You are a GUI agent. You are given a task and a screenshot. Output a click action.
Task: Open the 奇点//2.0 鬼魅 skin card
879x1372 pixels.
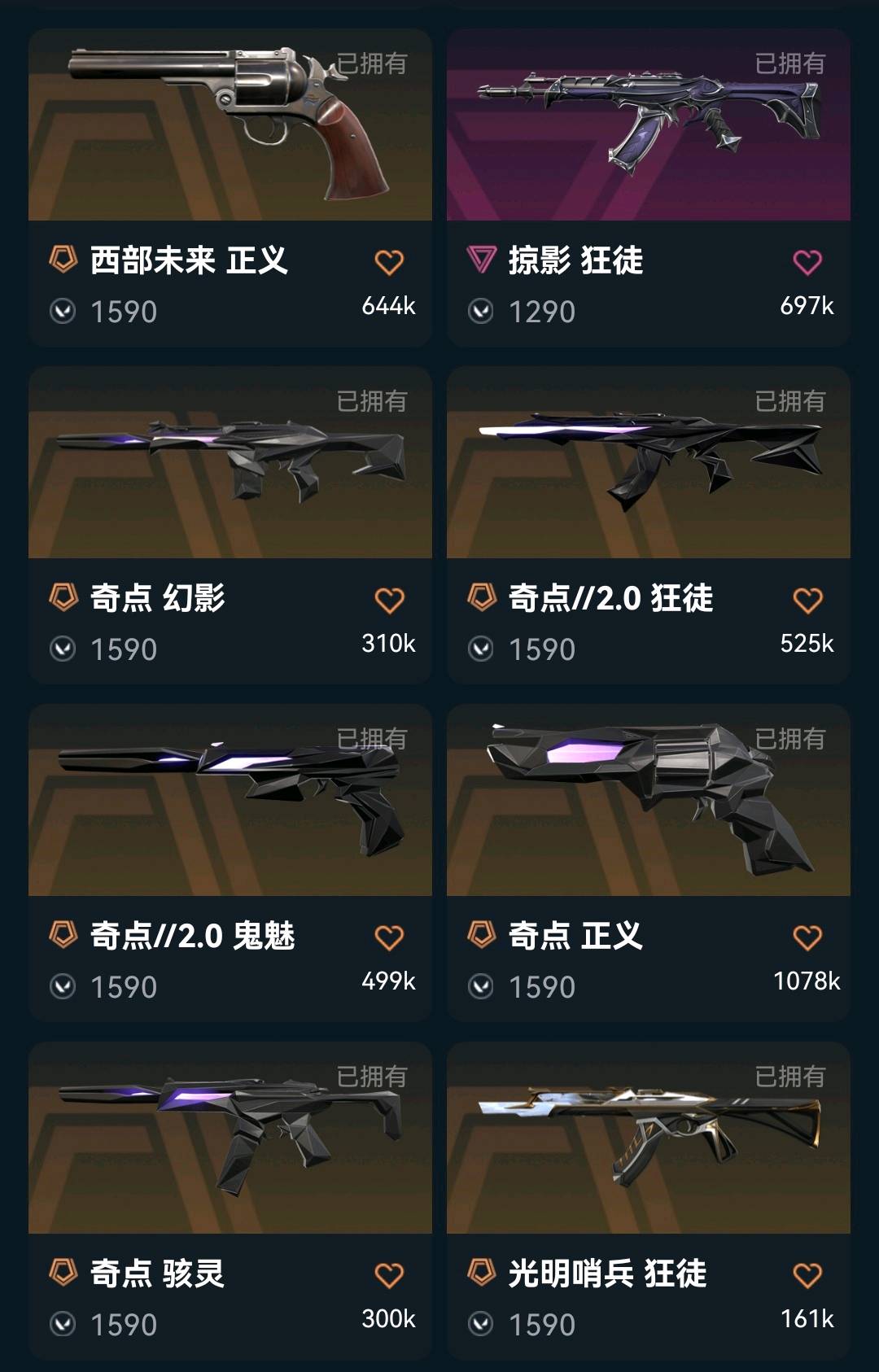pos(230,802)
